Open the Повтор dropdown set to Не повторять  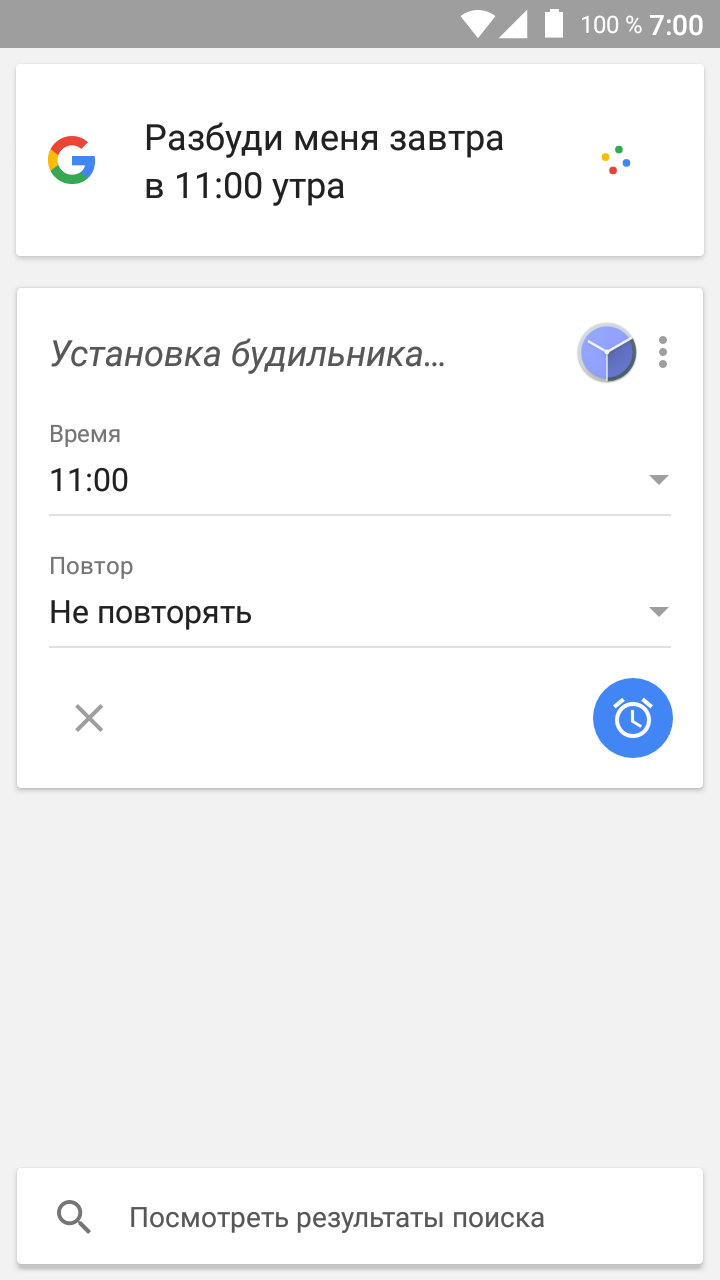coord(360,612)
